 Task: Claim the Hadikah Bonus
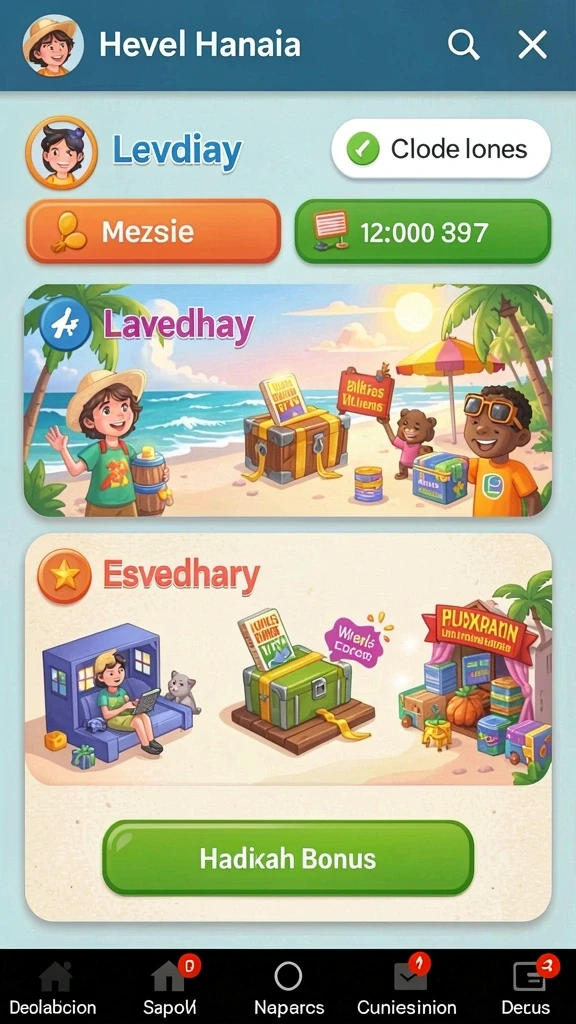288,857
